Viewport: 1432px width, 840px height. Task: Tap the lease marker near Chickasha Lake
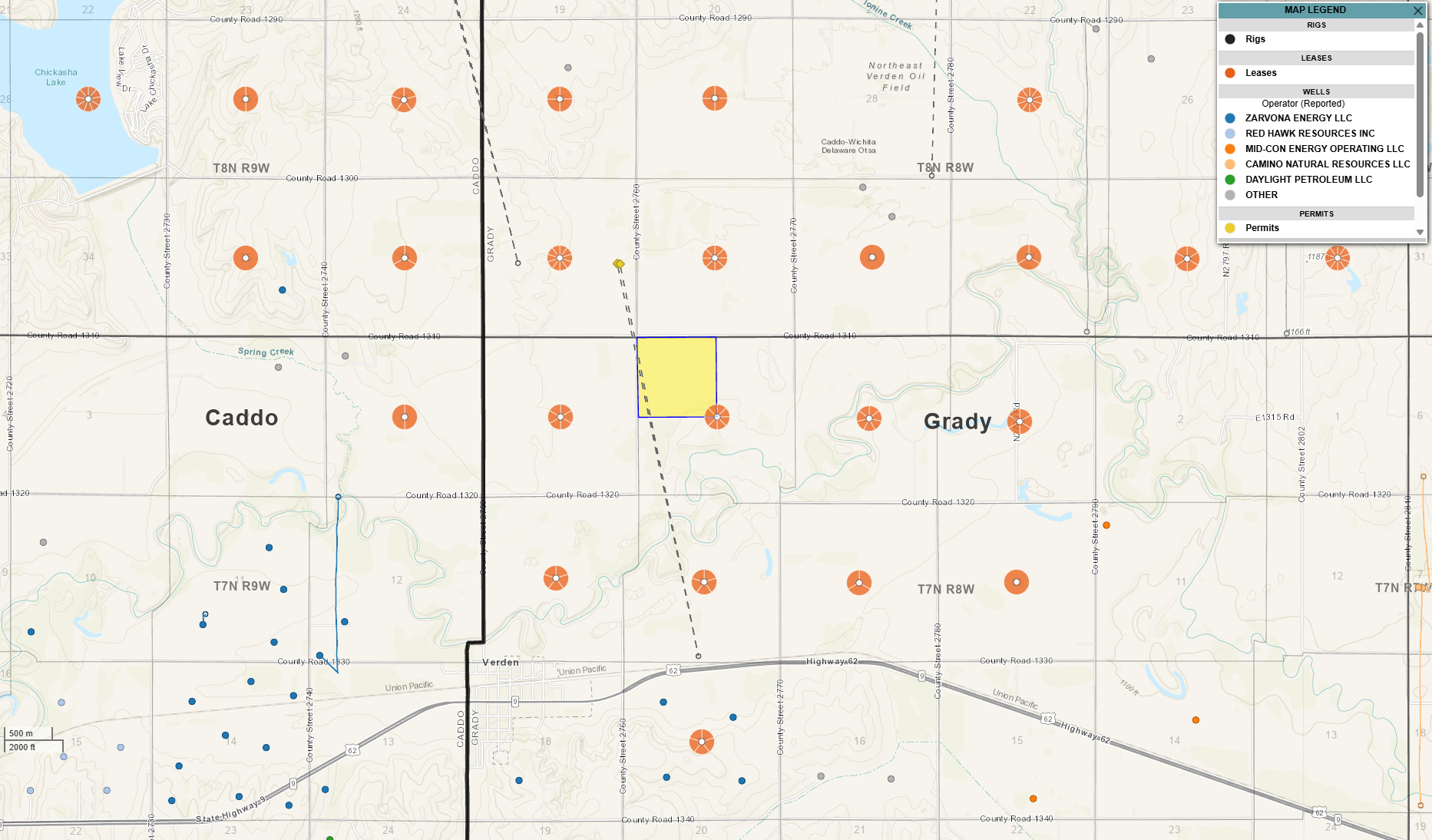click(88, 99)
